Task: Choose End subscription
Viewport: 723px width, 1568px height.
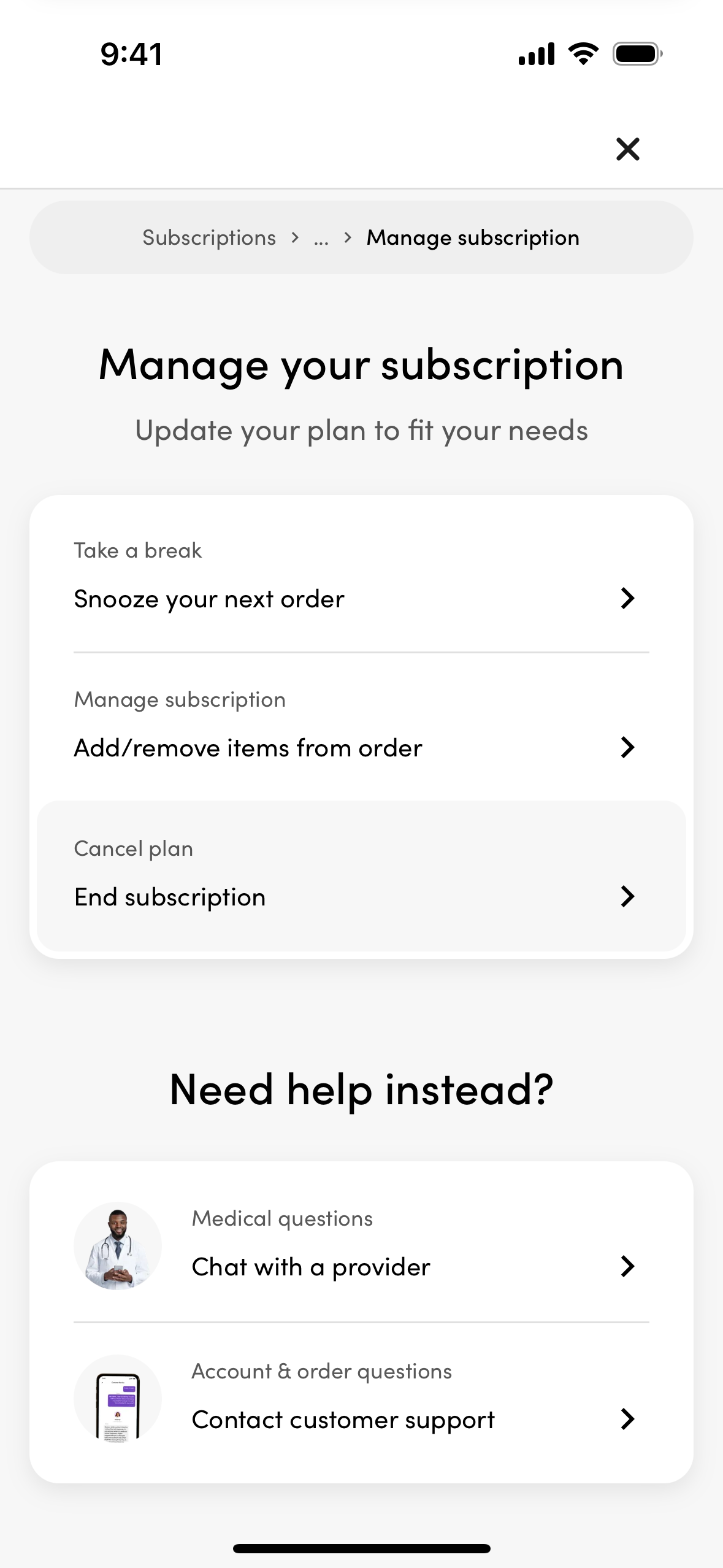Action: coord(361,876)
